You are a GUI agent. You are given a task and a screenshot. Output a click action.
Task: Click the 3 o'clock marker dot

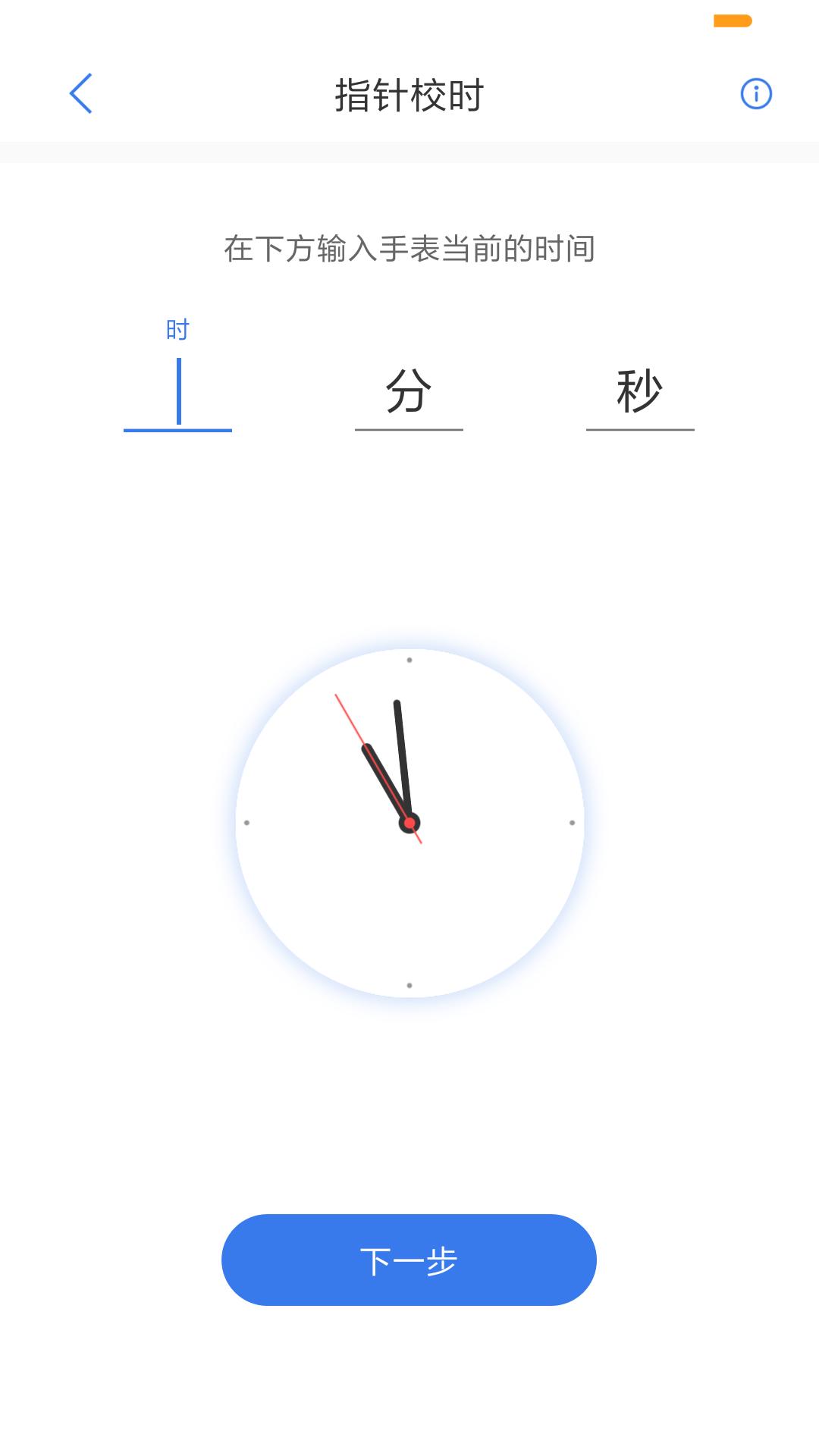(x=572, y=822)
